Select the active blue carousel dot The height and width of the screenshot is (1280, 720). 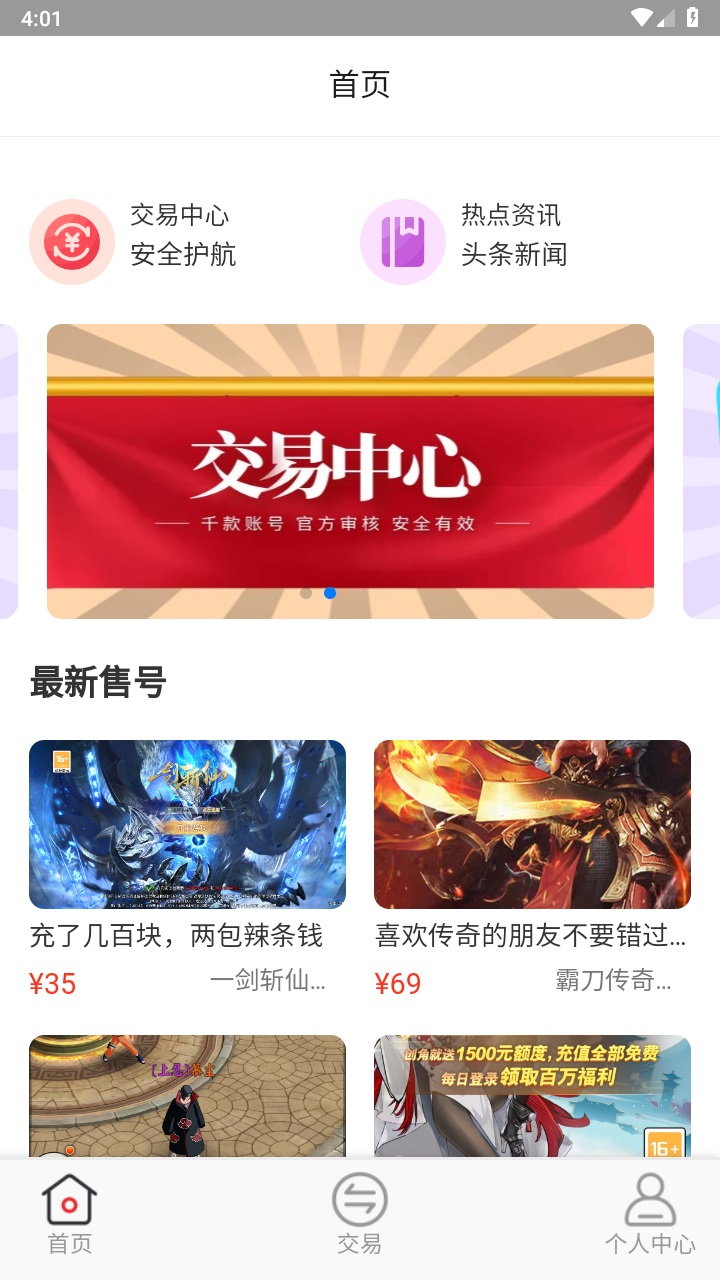pos(330,593)
